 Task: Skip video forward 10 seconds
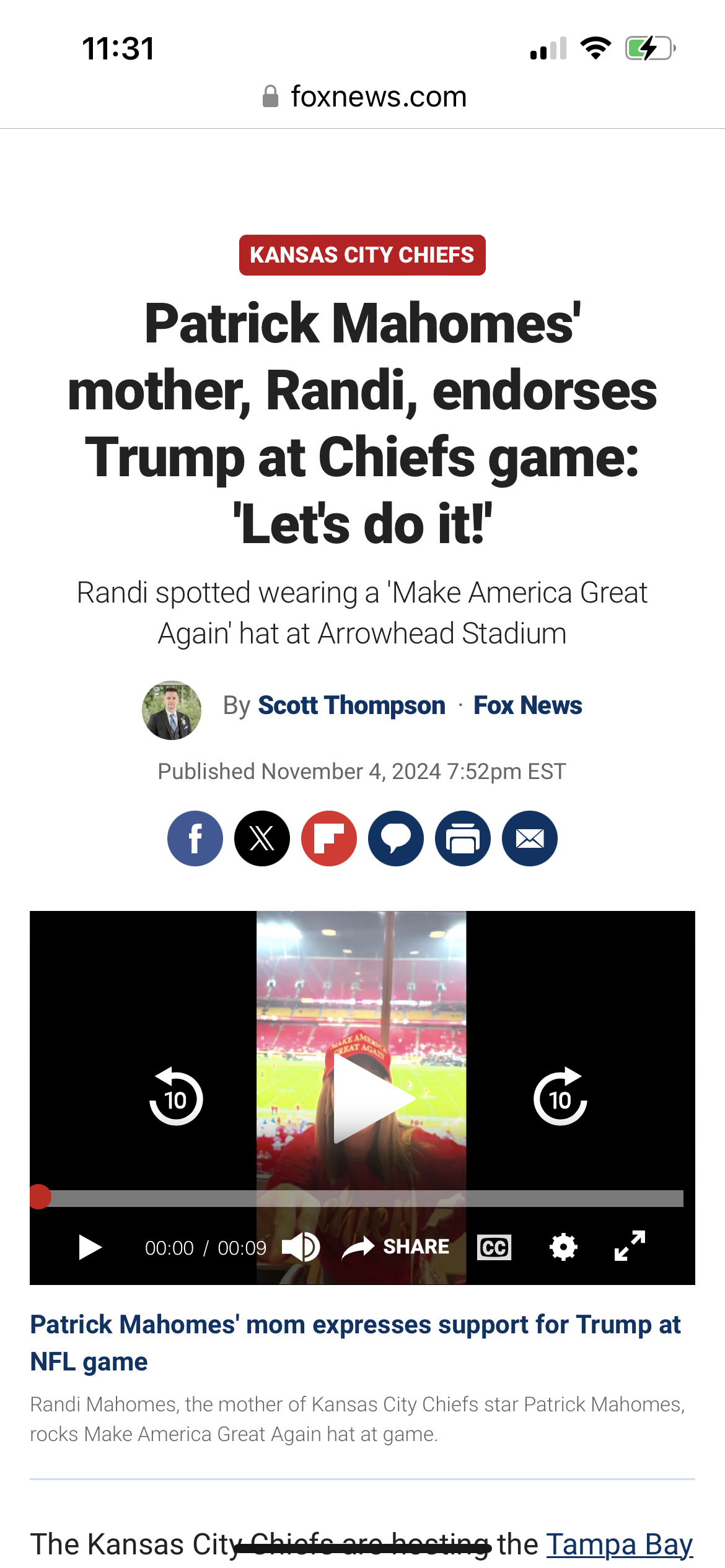pos(560,1096)
